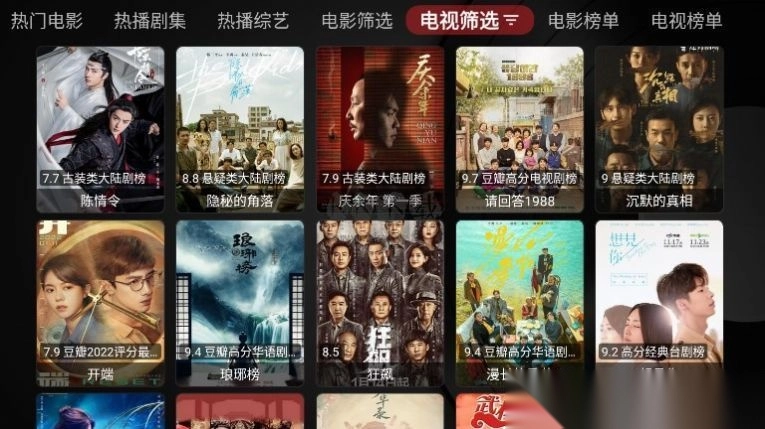The width and height of the screenshot is (765, 429).
Task: Select the 开端 drama poster
Action: pyautogui.click(x=100, y=300)
